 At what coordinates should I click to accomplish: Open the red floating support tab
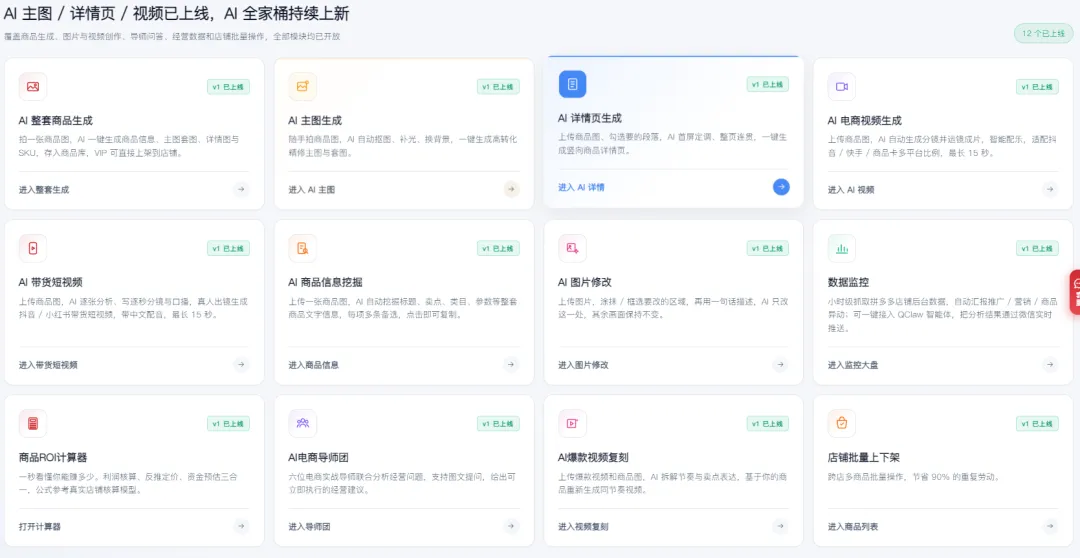[x=1074, y=292]
